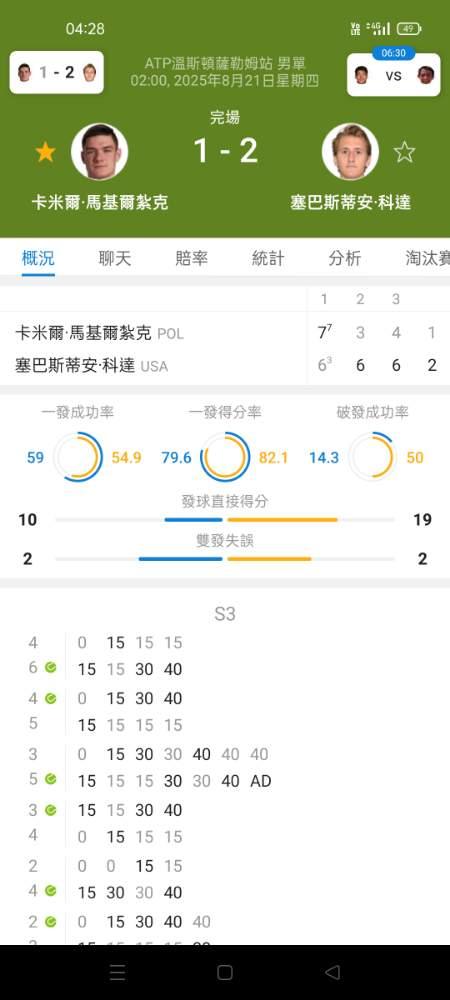This screenshot has width=450, height=1000.
Task: Open the ATP溫斯頓薩勒姆站 男單 tournament title
Action: click(225, 64)
